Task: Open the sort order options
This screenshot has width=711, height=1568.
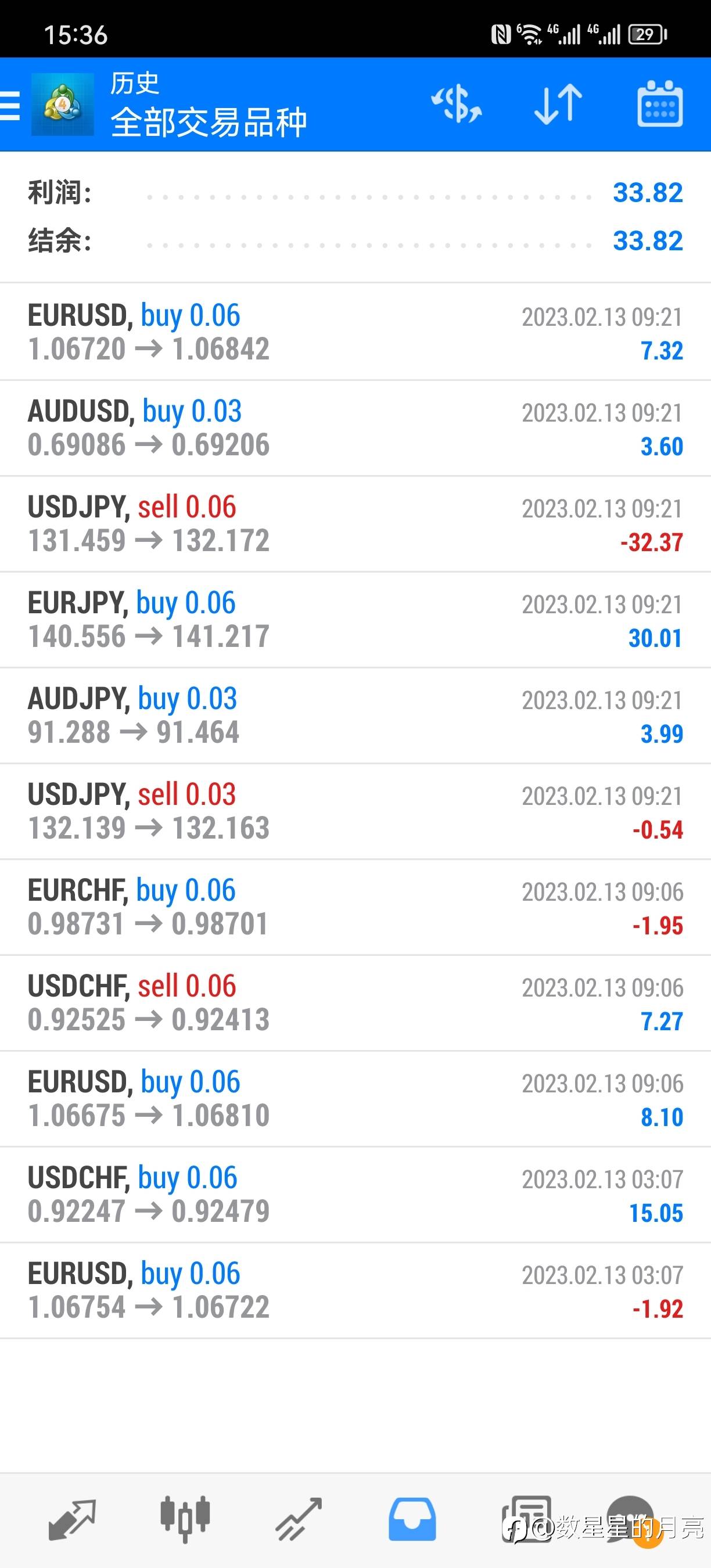Action: click(558, 104)
